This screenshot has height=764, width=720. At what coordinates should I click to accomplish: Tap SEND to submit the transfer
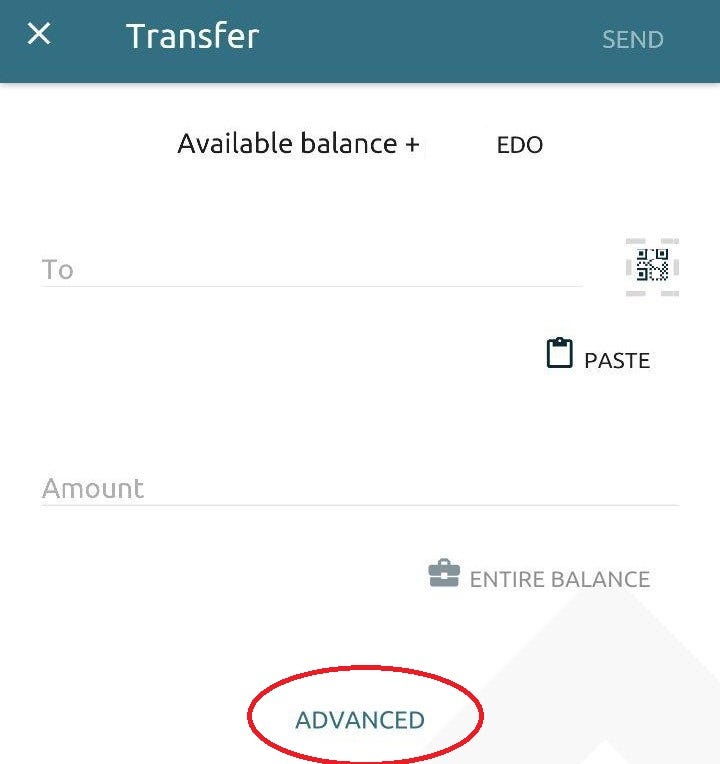click(x=632, y=40)
